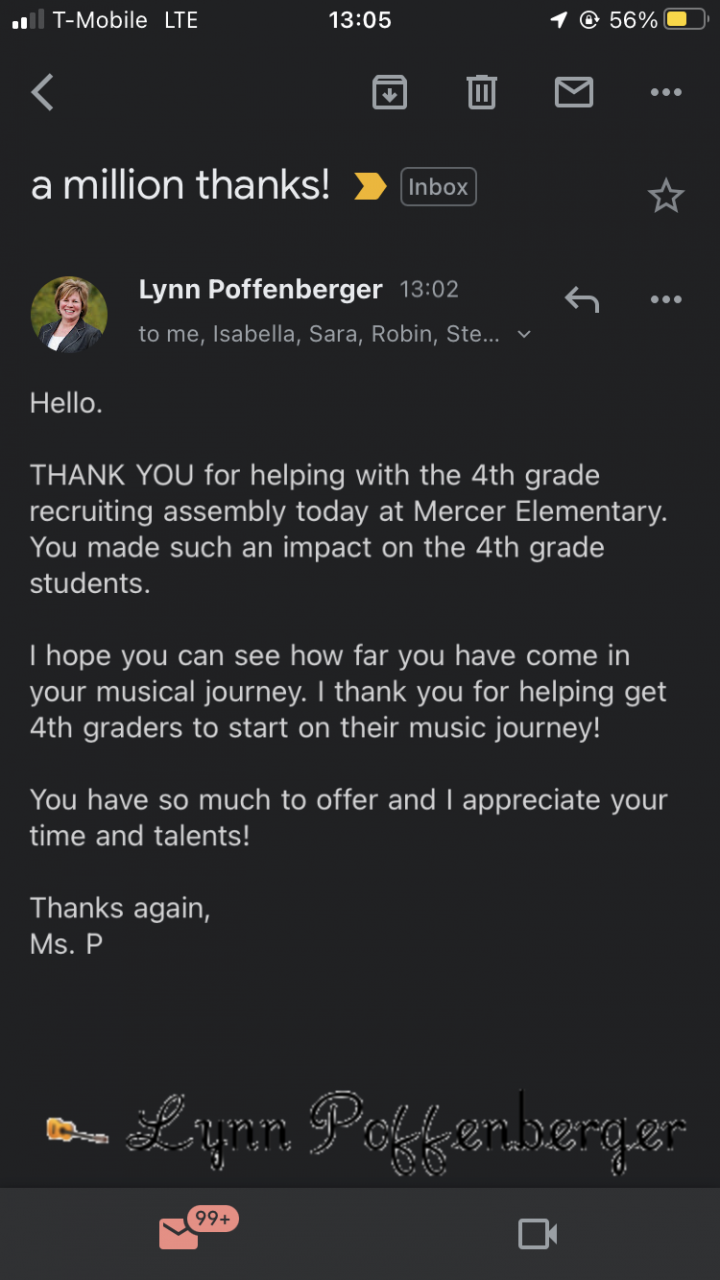
Task: Archive this email
Action: [x=389, y=93]
